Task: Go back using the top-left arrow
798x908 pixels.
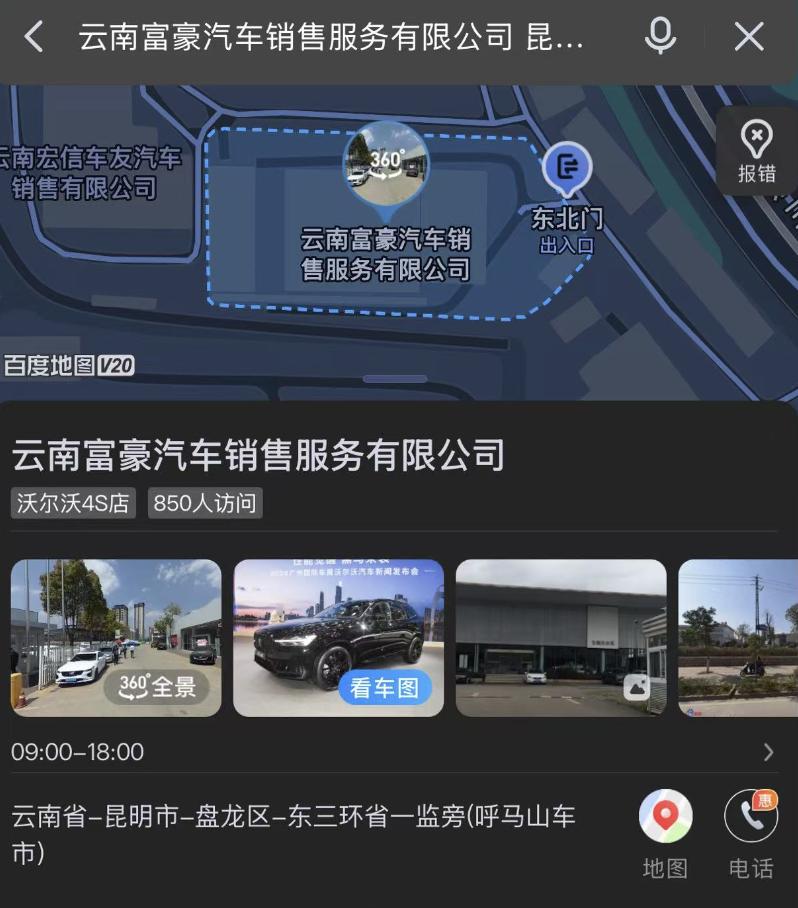Action: pyautogui.click(x=34, y=38)
